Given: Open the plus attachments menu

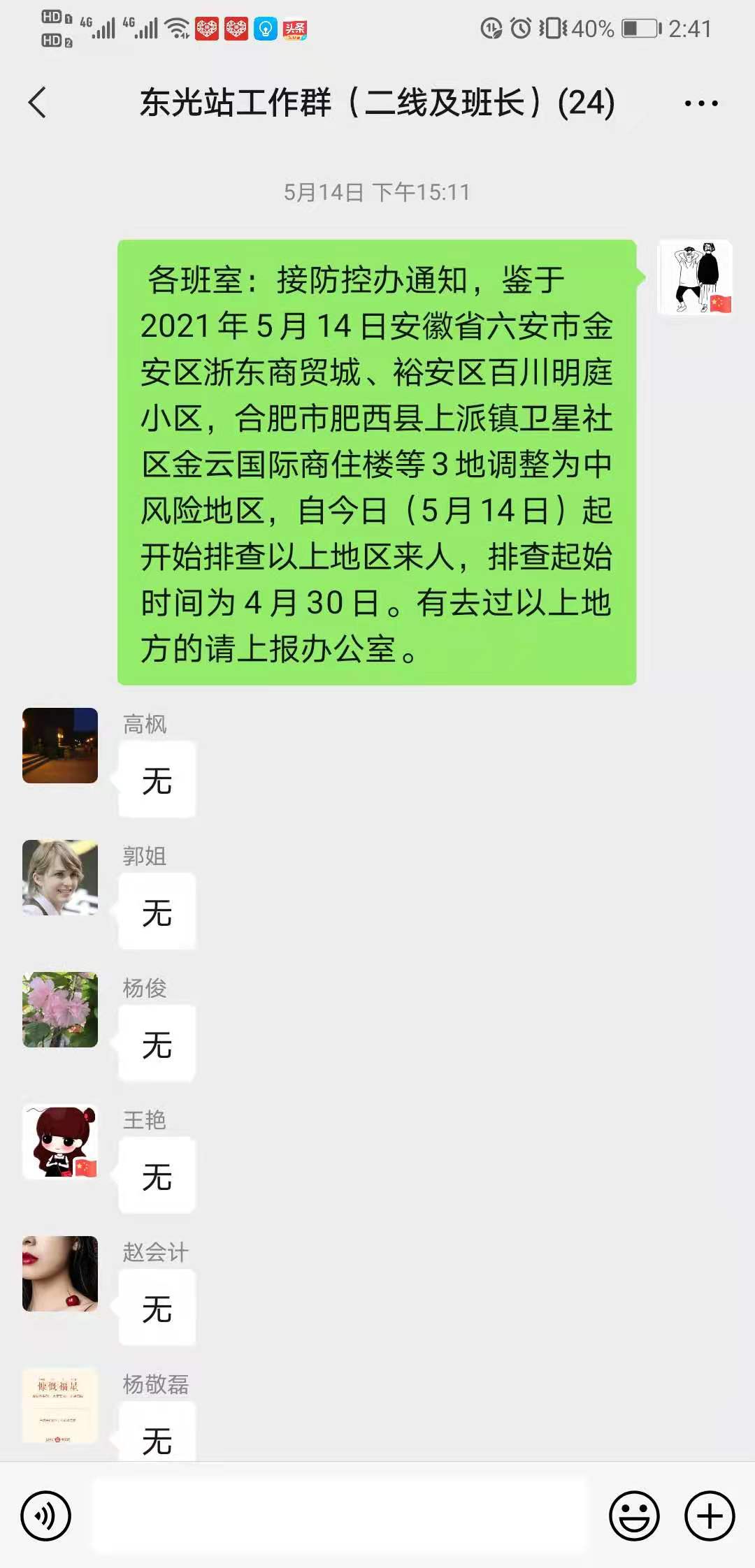Looking at the screenshot, I should click(710, 1516).
